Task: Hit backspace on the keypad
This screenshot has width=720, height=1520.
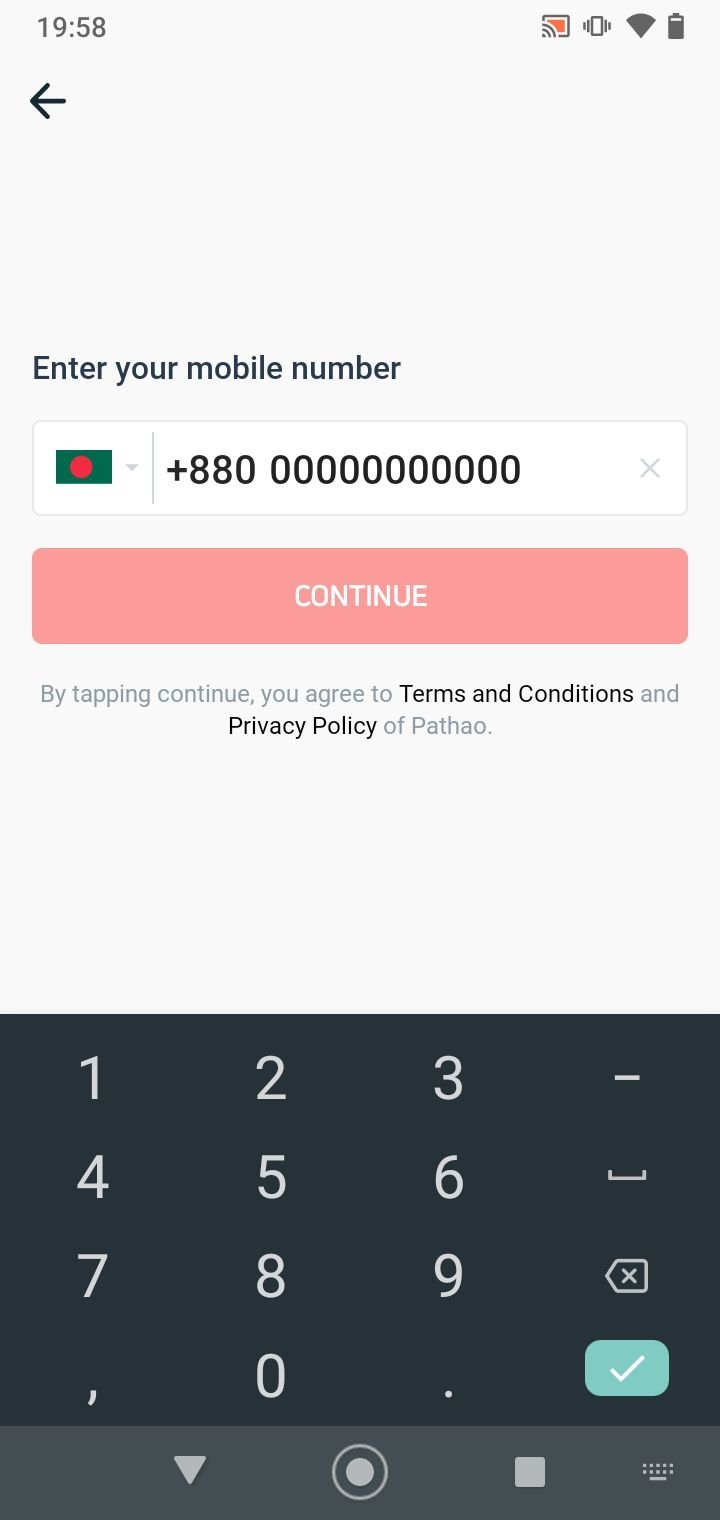Action: pos(627,1276)
